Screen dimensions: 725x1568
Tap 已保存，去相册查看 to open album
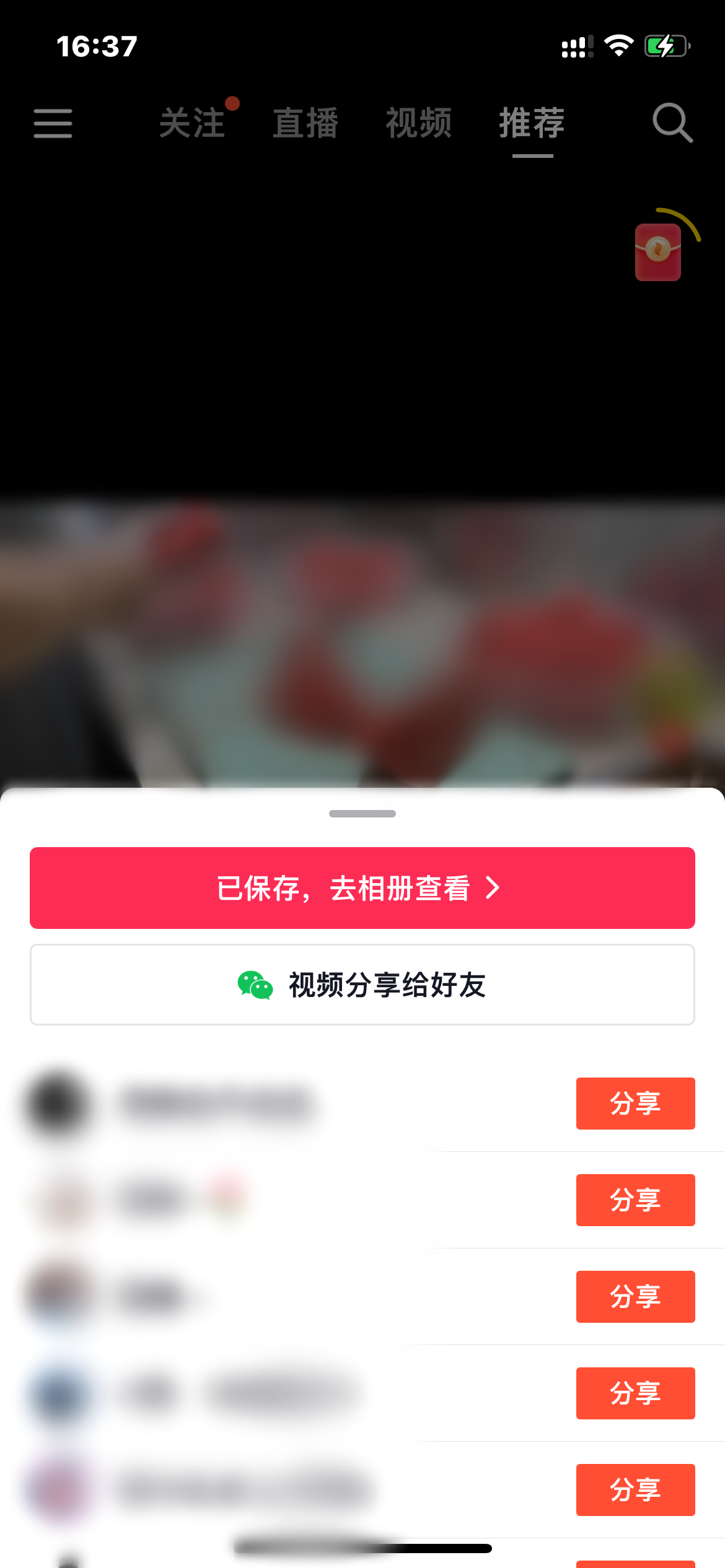tap(362, 887)
